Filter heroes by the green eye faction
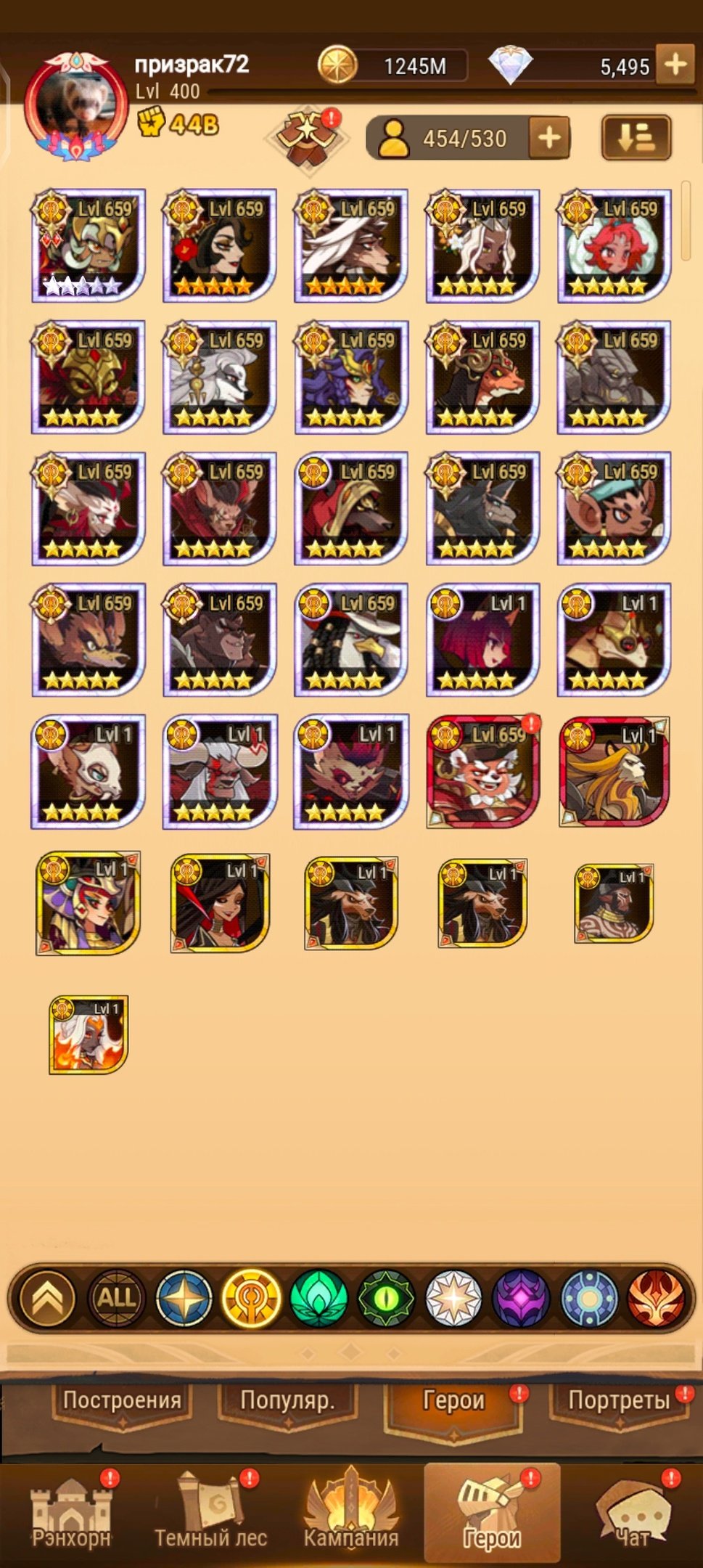 386,1297
